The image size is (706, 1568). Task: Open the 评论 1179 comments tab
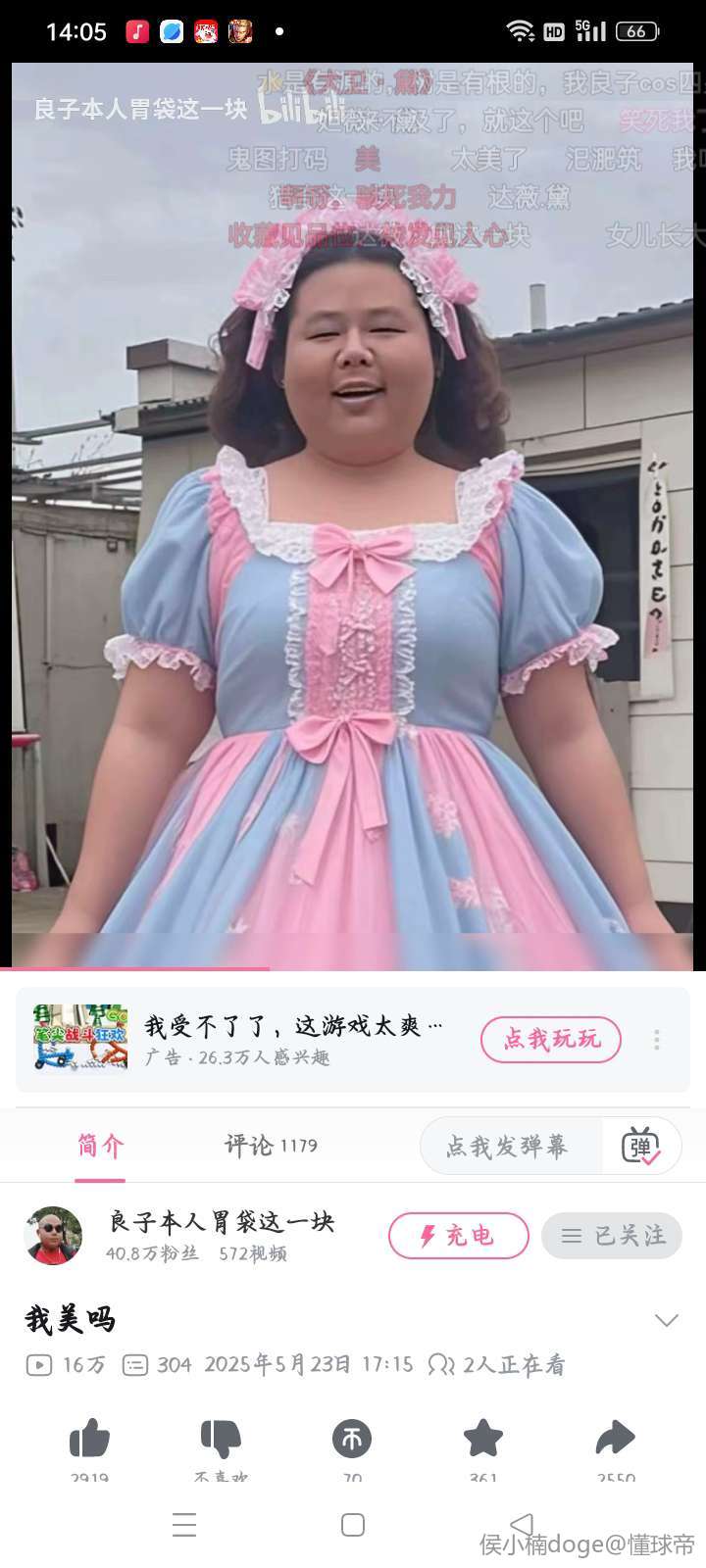pyautogui.click(x=271, y=1146)
